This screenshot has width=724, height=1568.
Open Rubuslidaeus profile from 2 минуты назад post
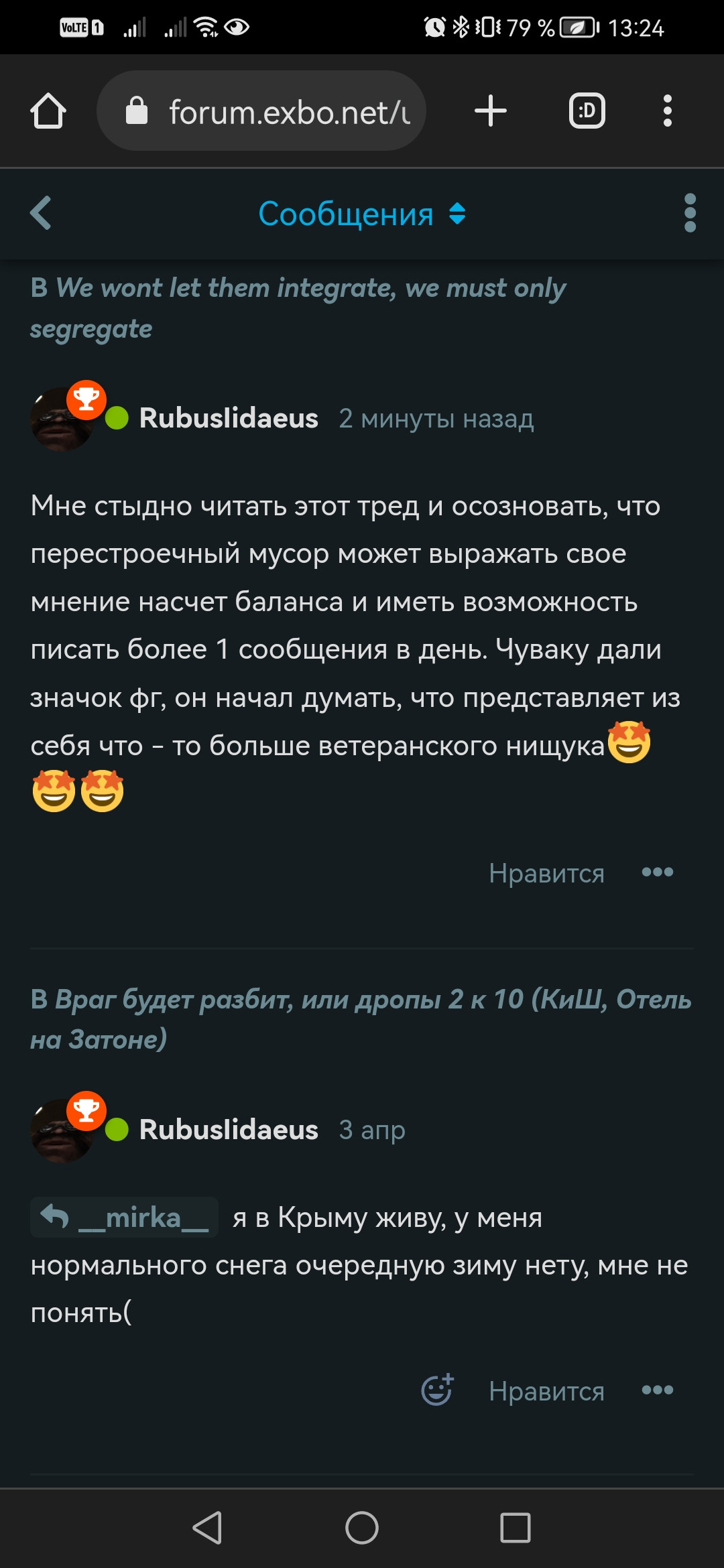coord(228,418)
